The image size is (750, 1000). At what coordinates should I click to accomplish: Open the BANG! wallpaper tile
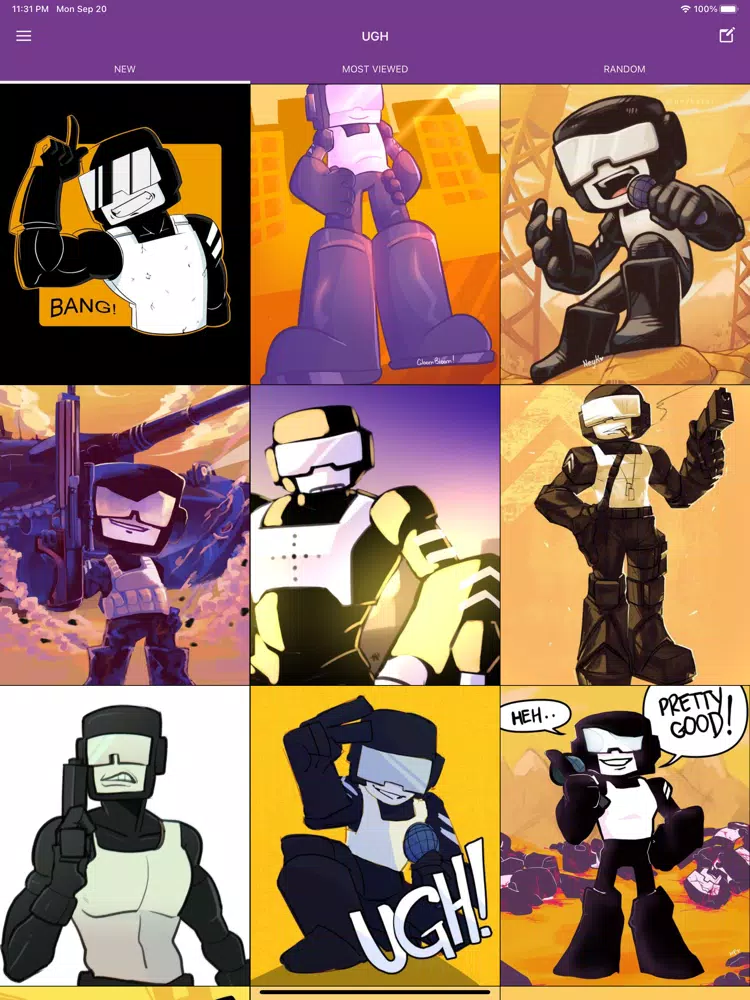[x=124, y=234]
